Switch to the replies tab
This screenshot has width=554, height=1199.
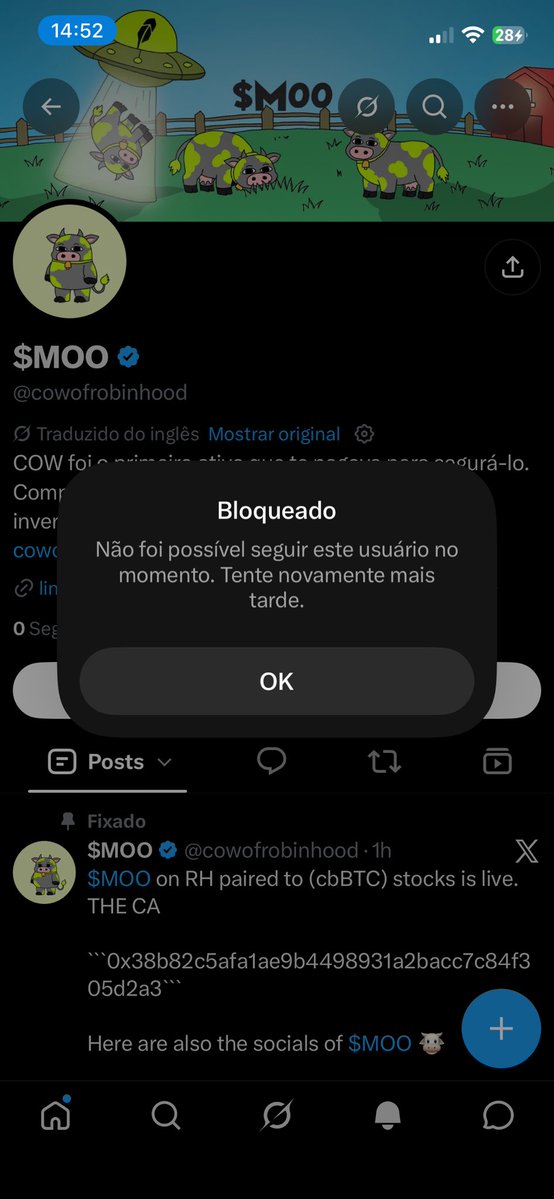(272, 762)
